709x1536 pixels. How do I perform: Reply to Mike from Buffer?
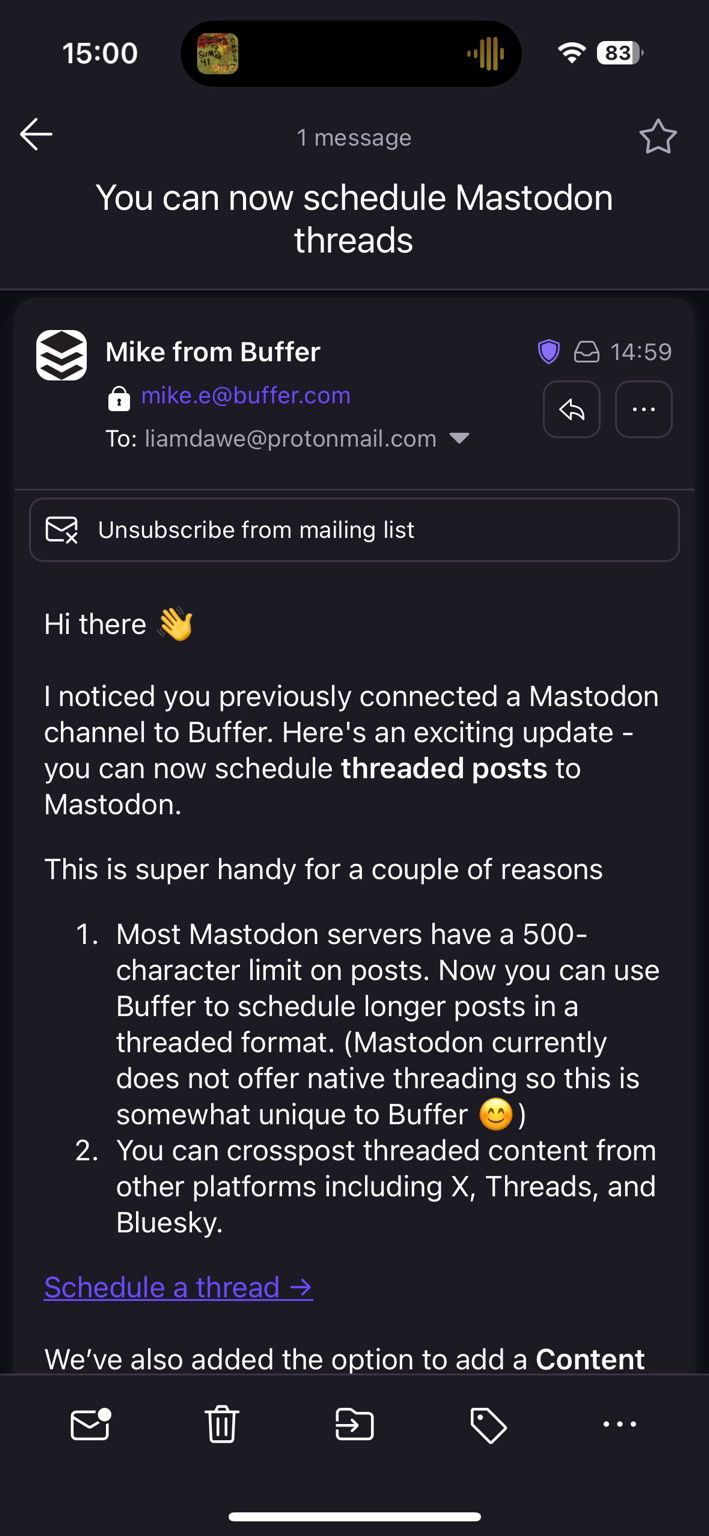pyautogui.click(x=571, y=410)
